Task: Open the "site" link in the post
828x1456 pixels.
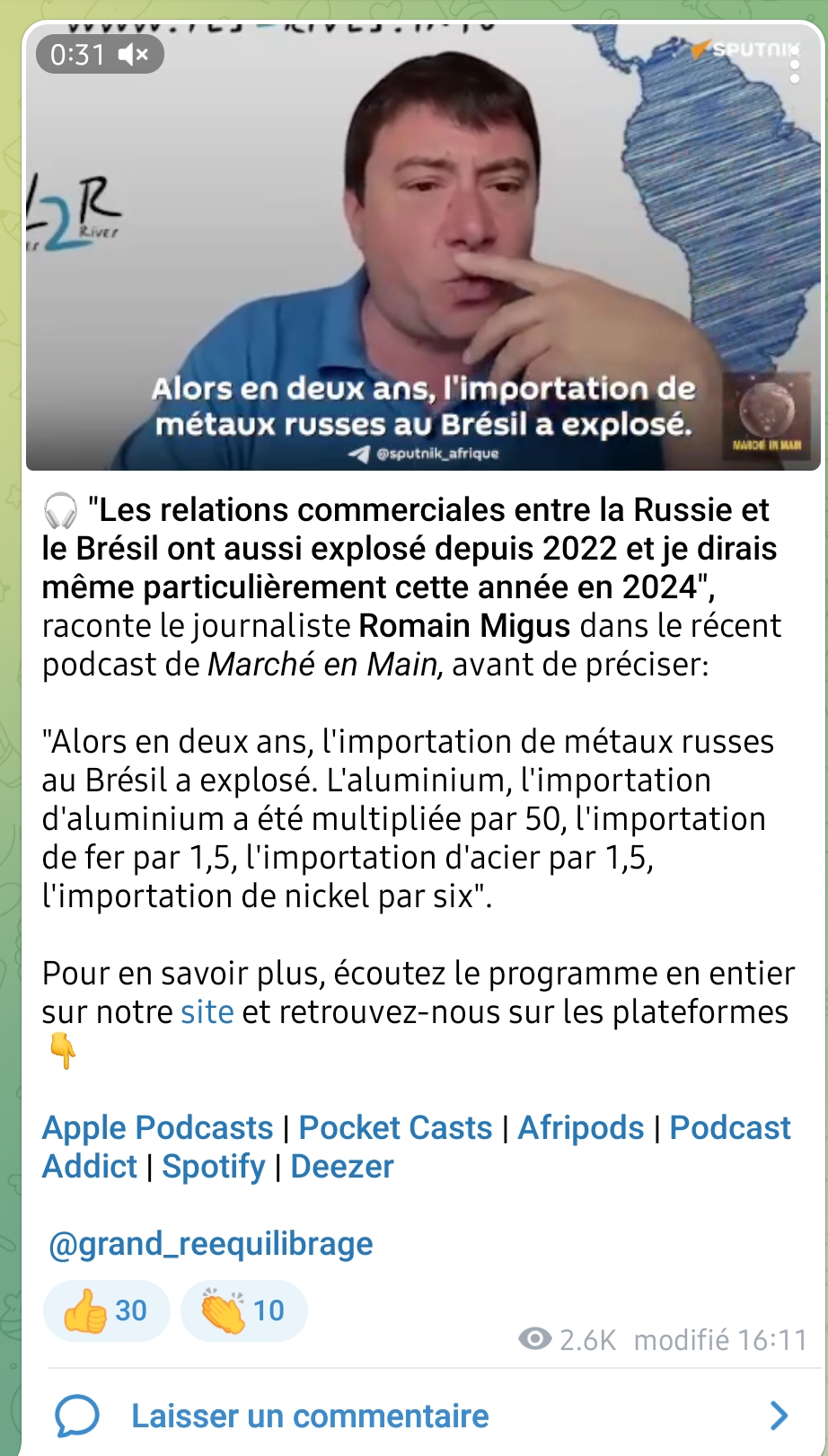Action: click(207, 1012)
